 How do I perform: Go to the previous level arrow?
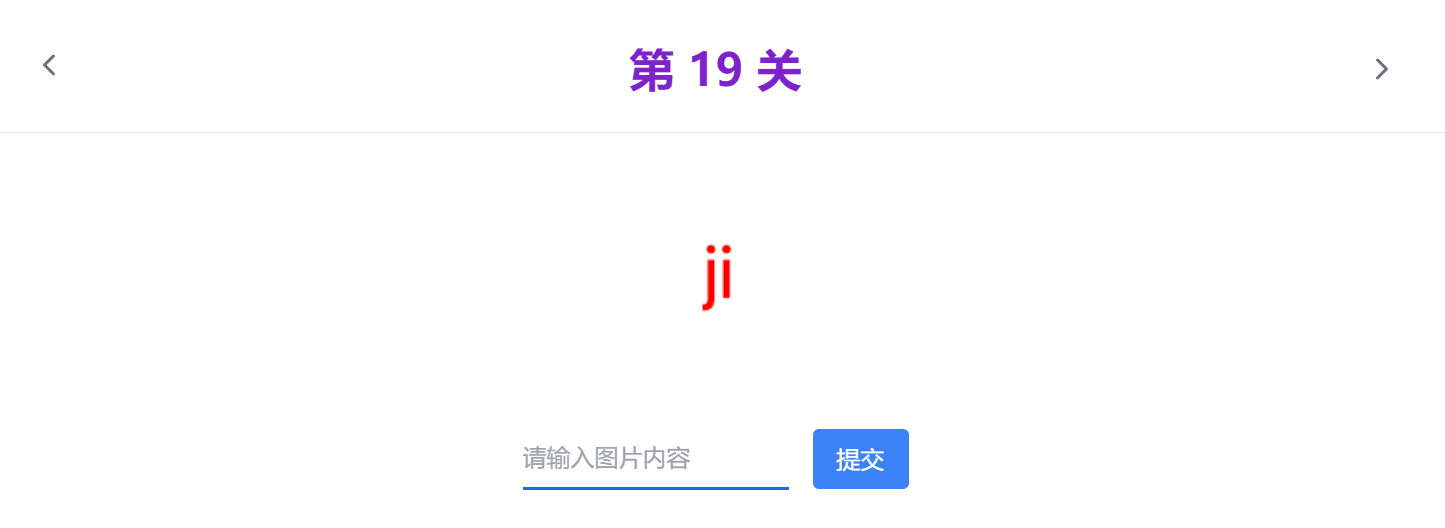[49, 66]
